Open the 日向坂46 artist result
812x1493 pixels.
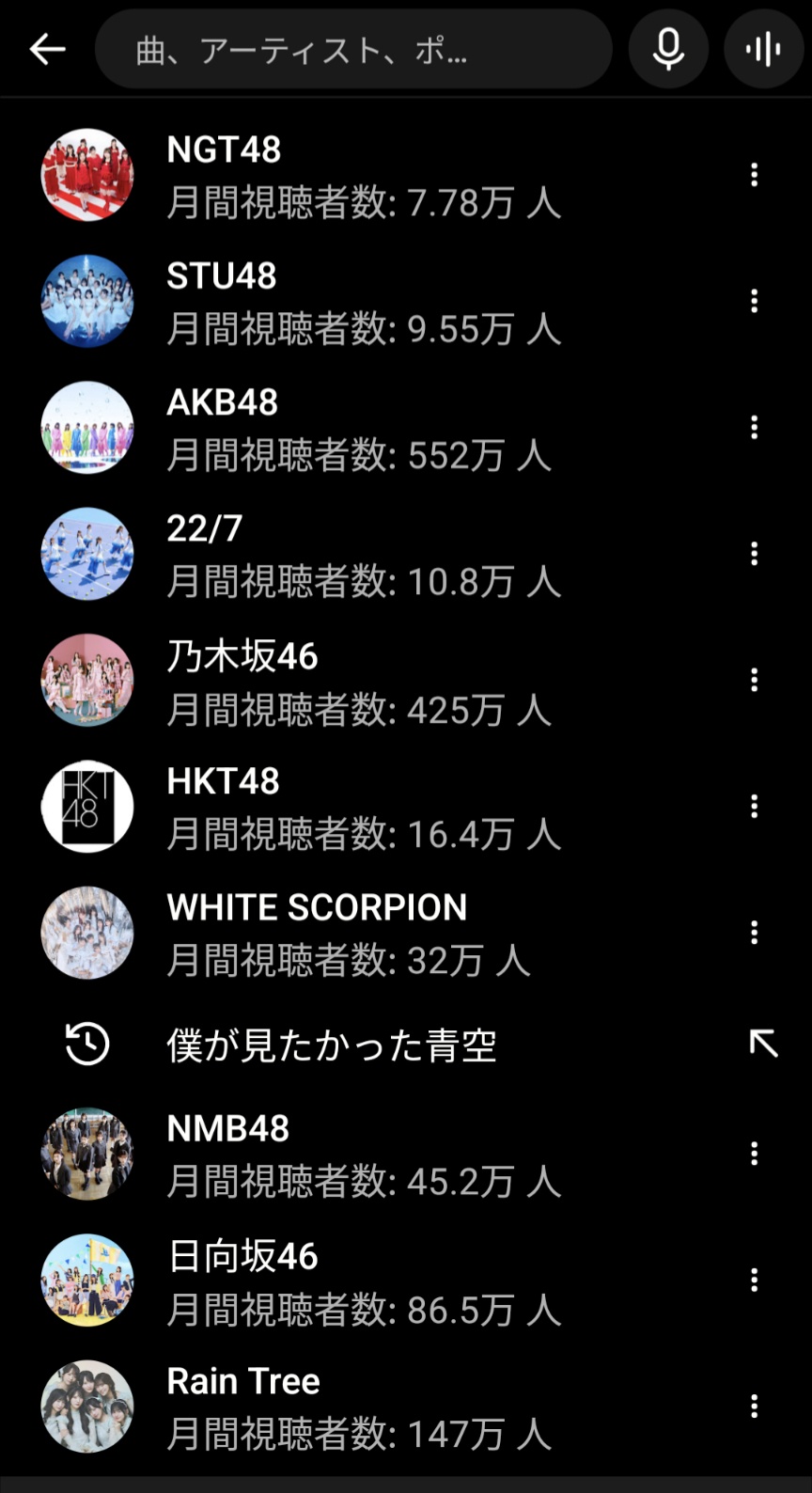tap(363, 1281)
